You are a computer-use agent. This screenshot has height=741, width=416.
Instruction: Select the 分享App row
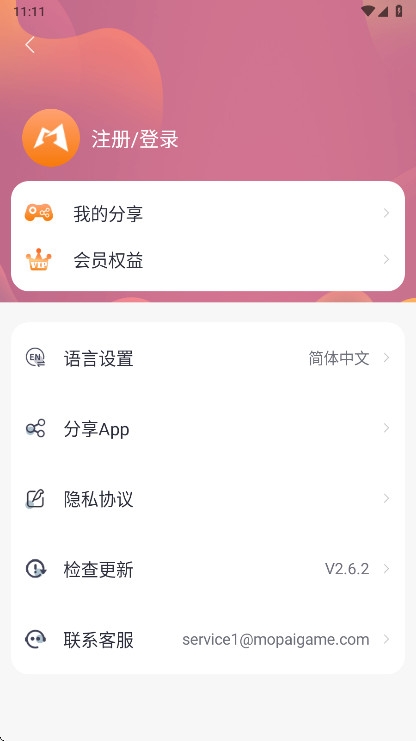208,429
